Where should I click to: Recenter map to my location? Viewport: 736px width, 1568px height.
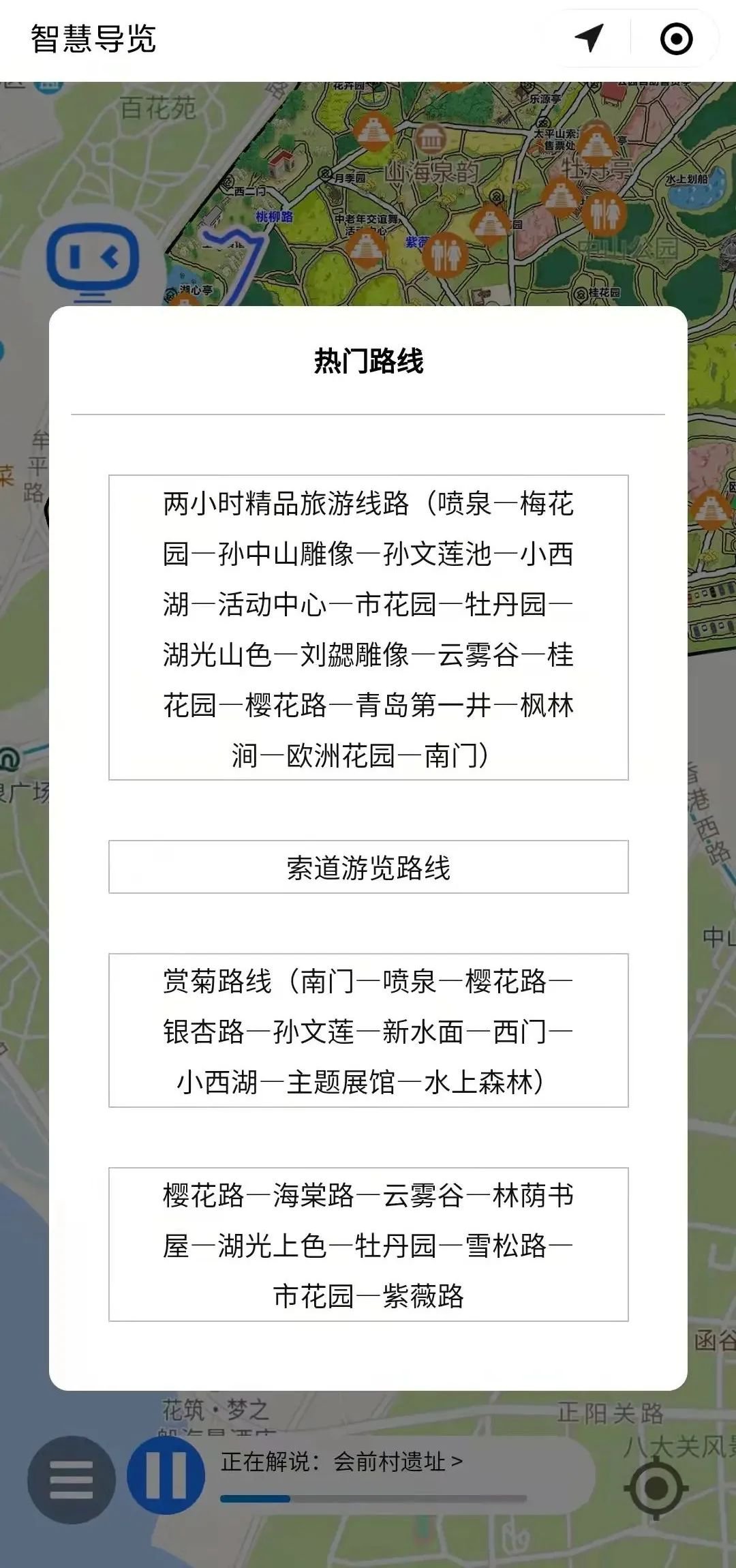coord(656,1487)
